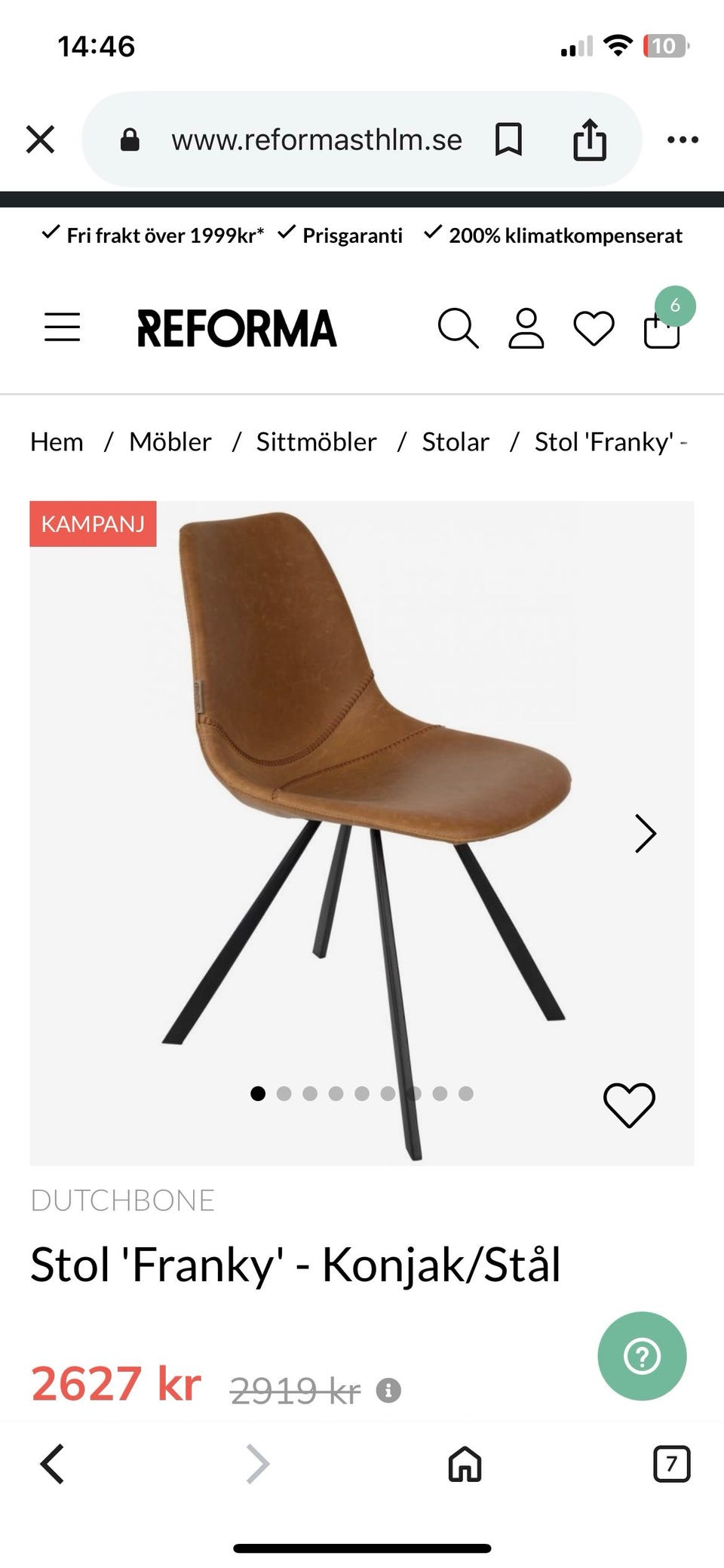View the wishlist from the header
The height and width of the screenshot is (1568, 724).
[x=594, y=329]
